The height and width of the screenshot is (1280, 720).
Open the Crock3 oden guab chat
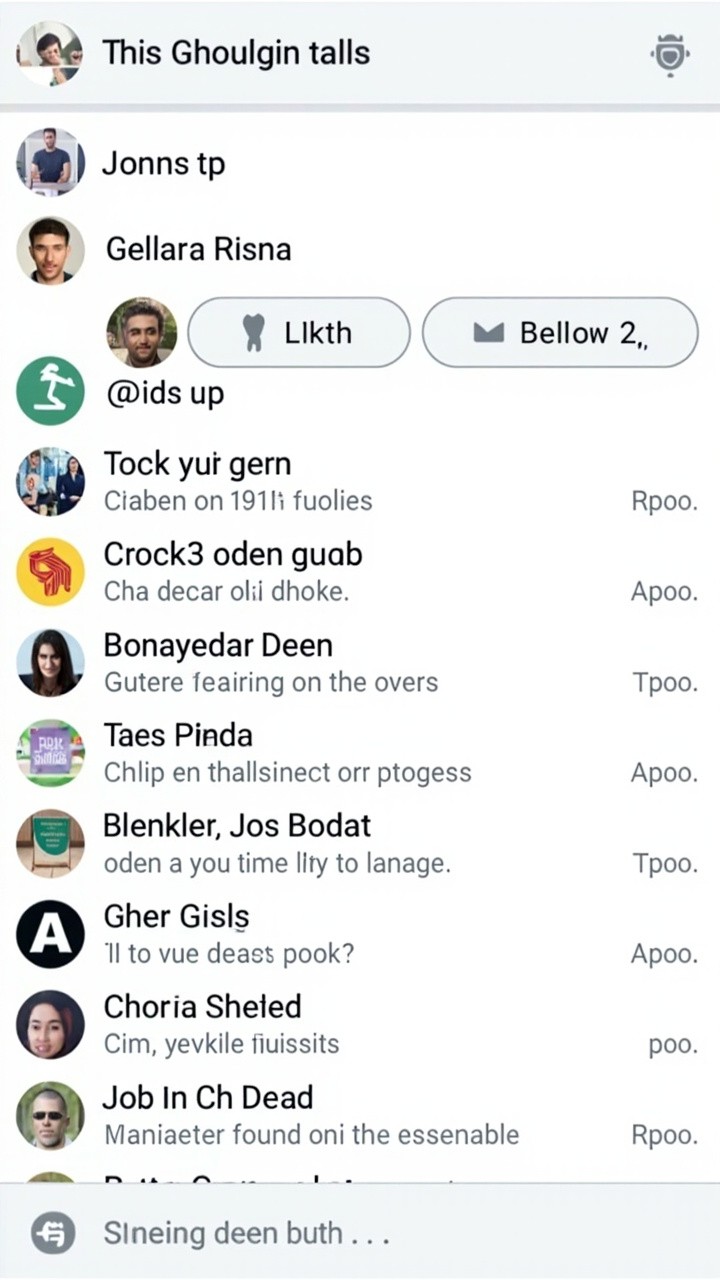(x=300, y=572)
